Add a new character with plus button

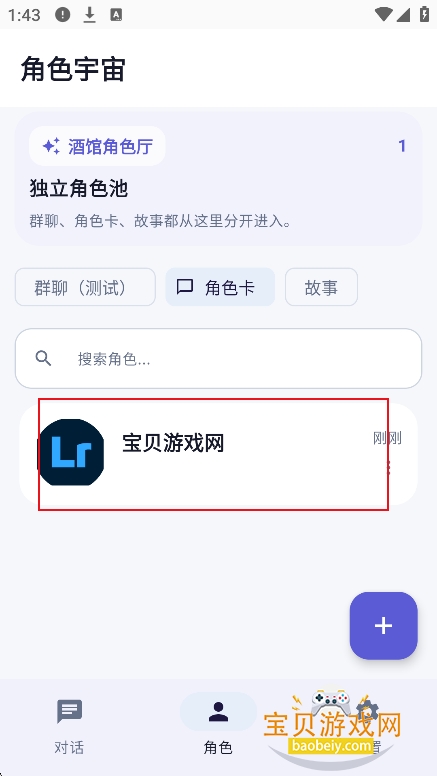click(x=384, y=626)
